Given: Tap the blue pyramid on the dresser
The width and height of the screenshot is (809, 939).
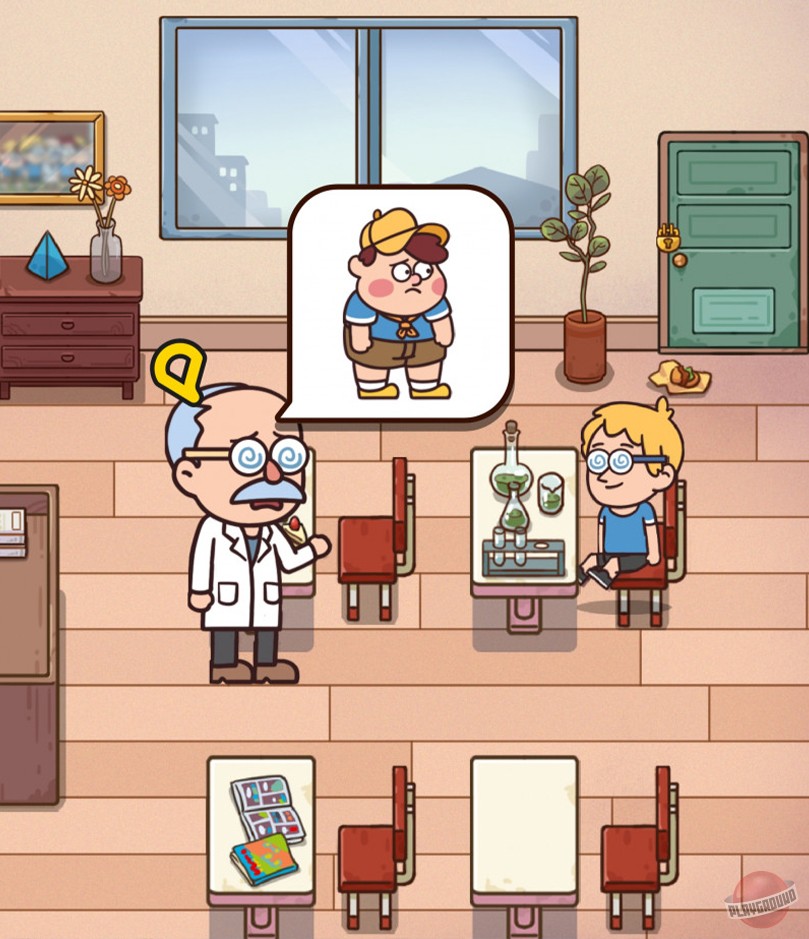Looking at the screenshot, I should (x=47, y=255).
